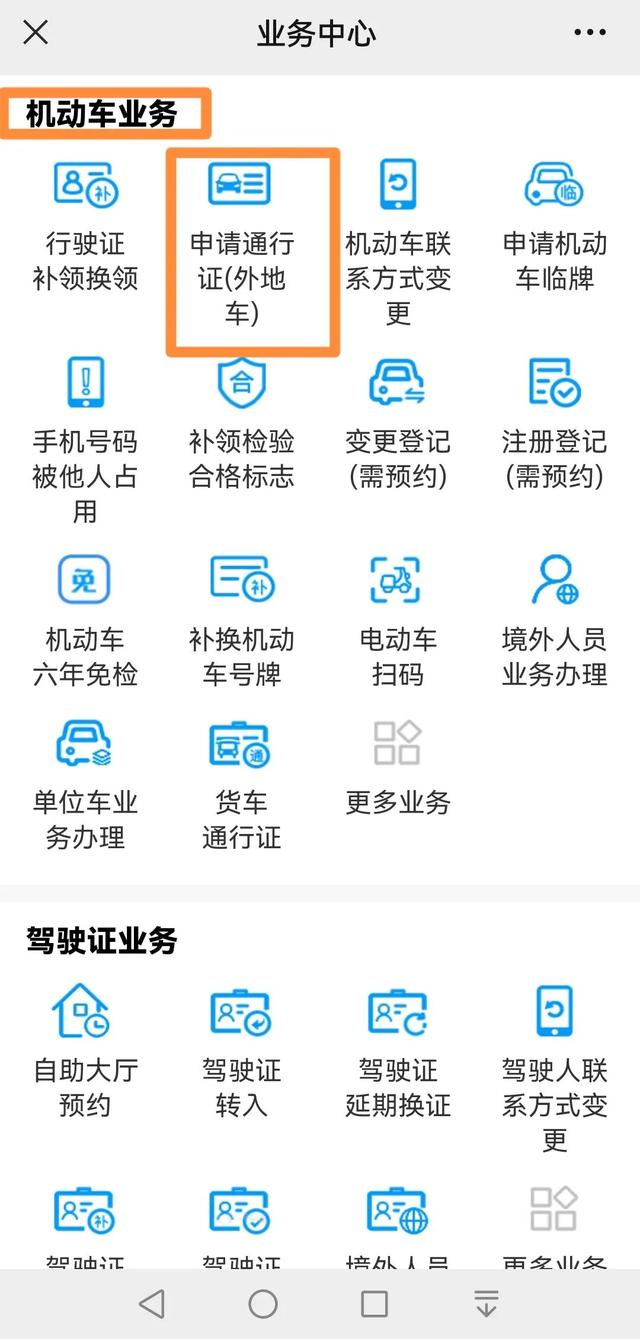The image size is (640, 1339).
Task: Select 机动车六年免检
Action: tap(85, 620)
